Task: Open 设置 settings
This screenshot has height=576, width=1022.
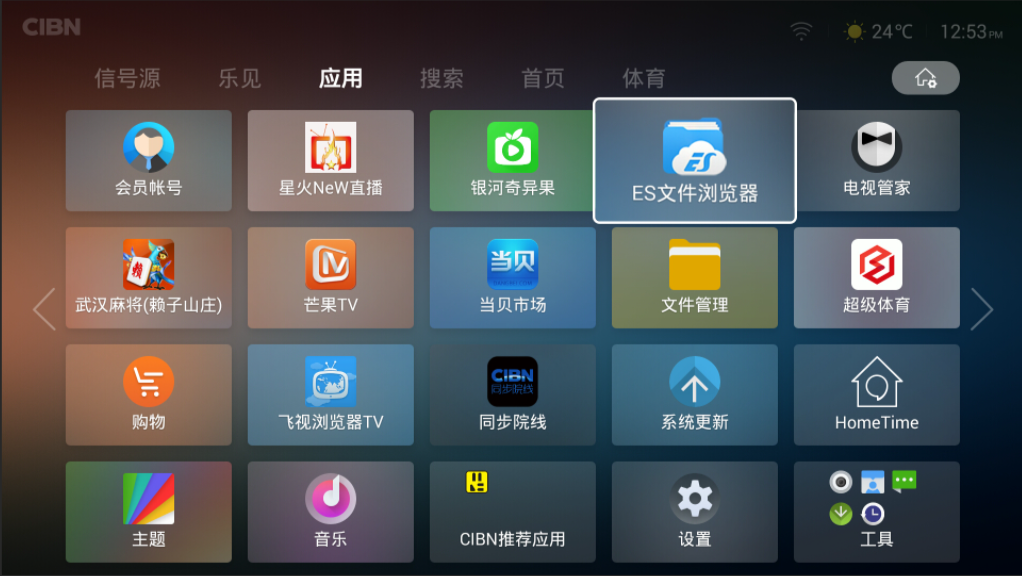Action: point(695,511)
